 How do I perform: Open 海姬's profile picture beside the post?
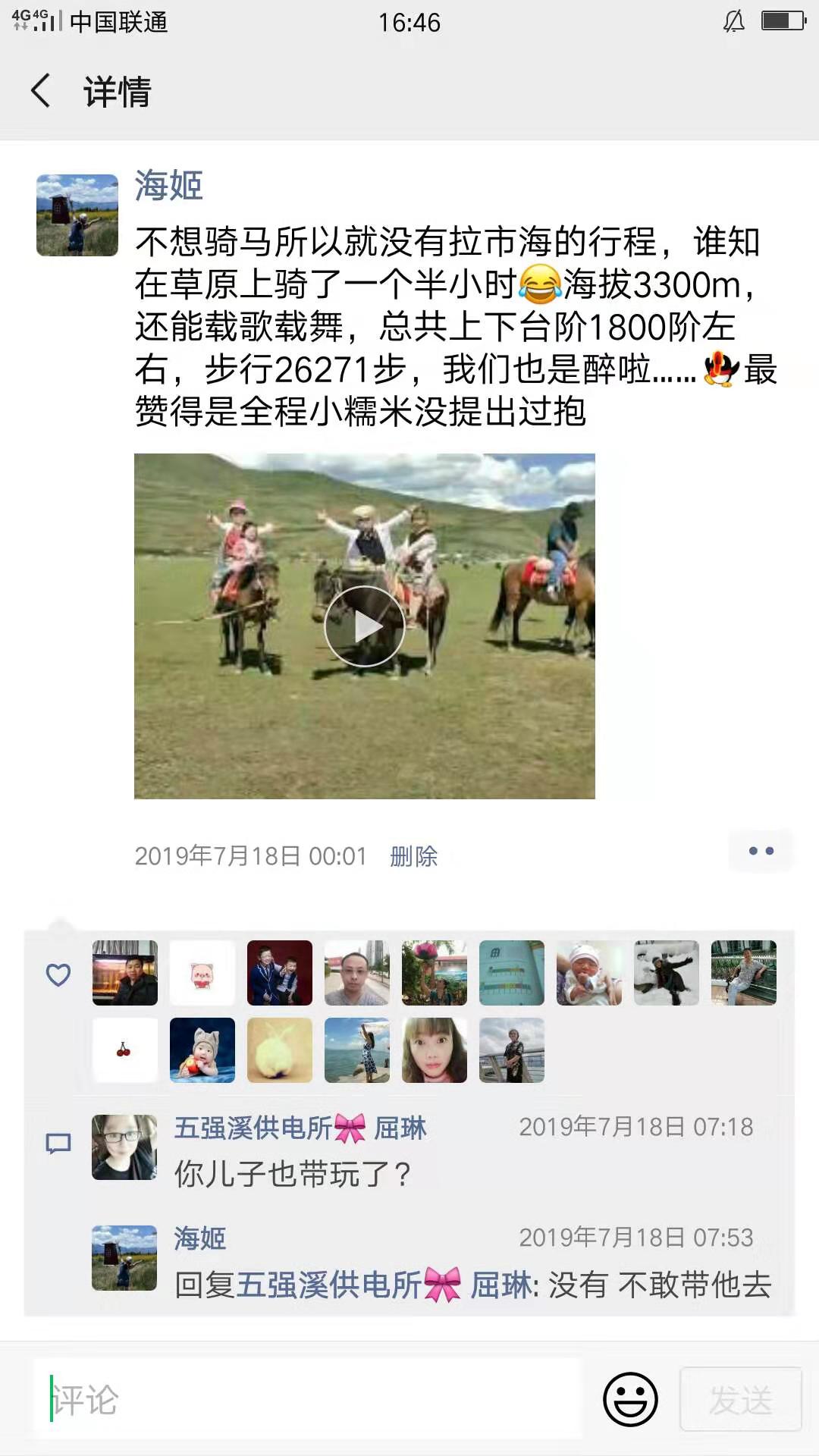coord(77,215)
